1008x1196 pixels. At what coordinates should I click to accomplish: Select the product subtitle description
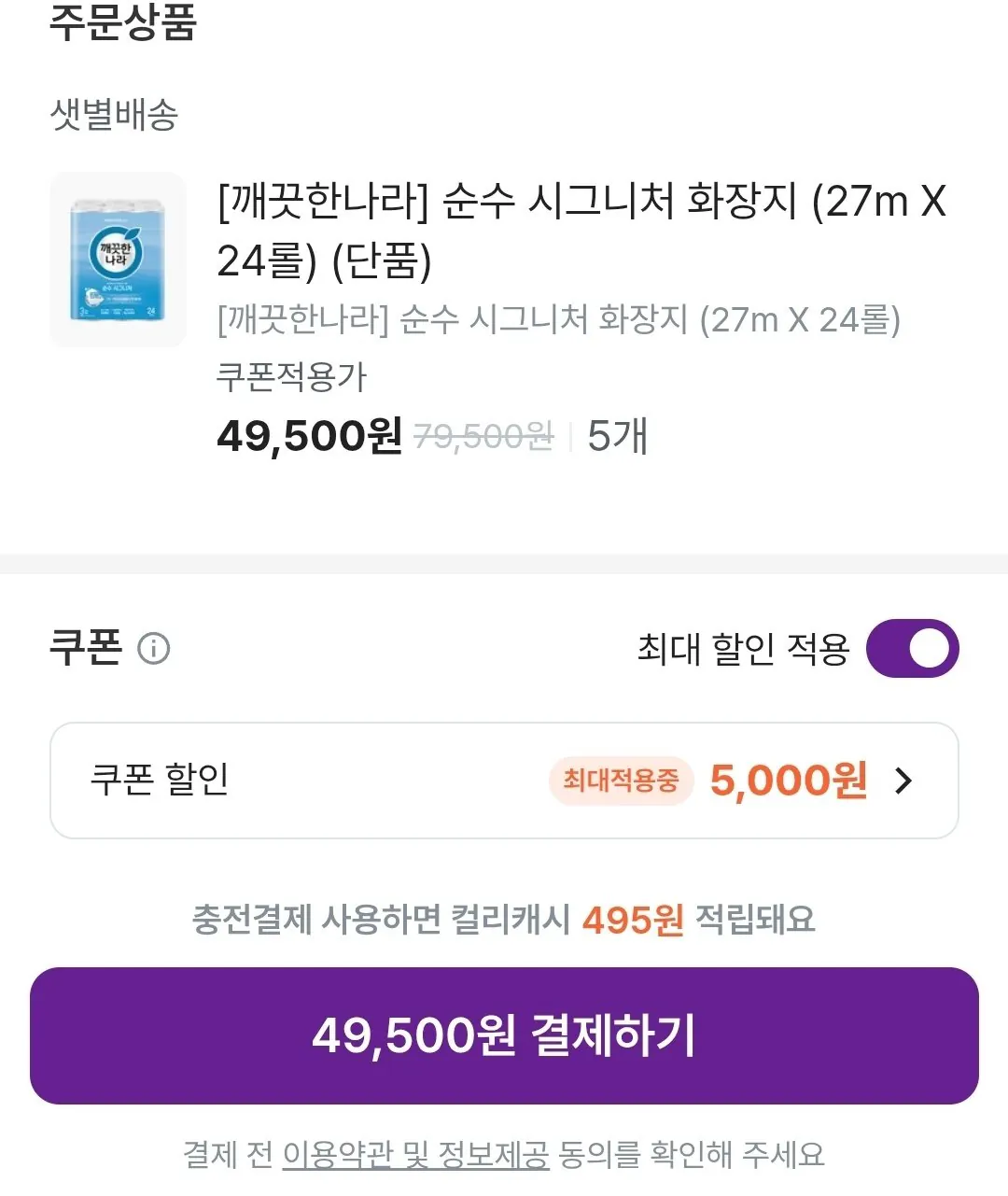point(560,321)
